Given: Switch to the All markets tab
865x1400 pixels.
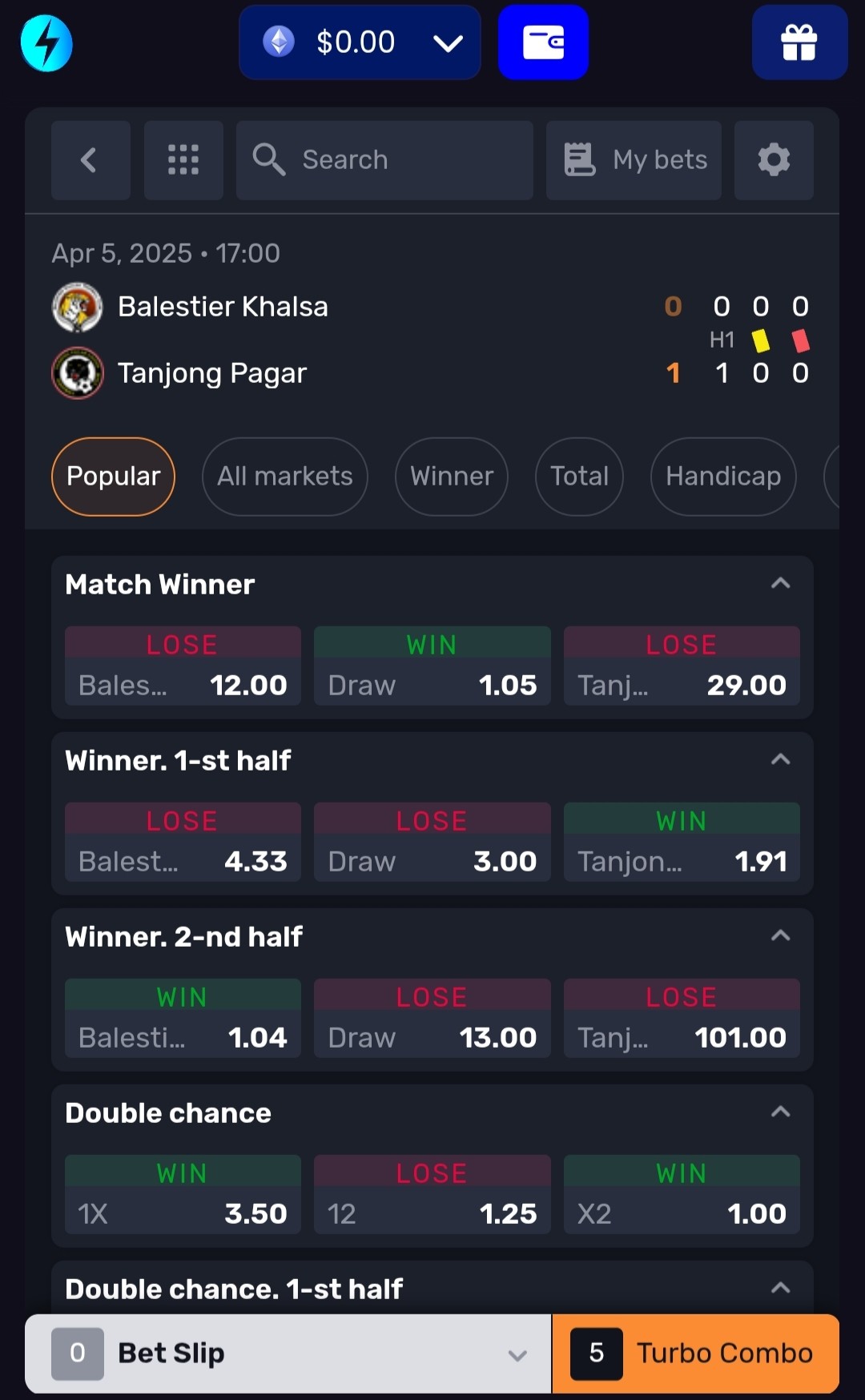Looking at the screenshot, I should pos(285,477).
